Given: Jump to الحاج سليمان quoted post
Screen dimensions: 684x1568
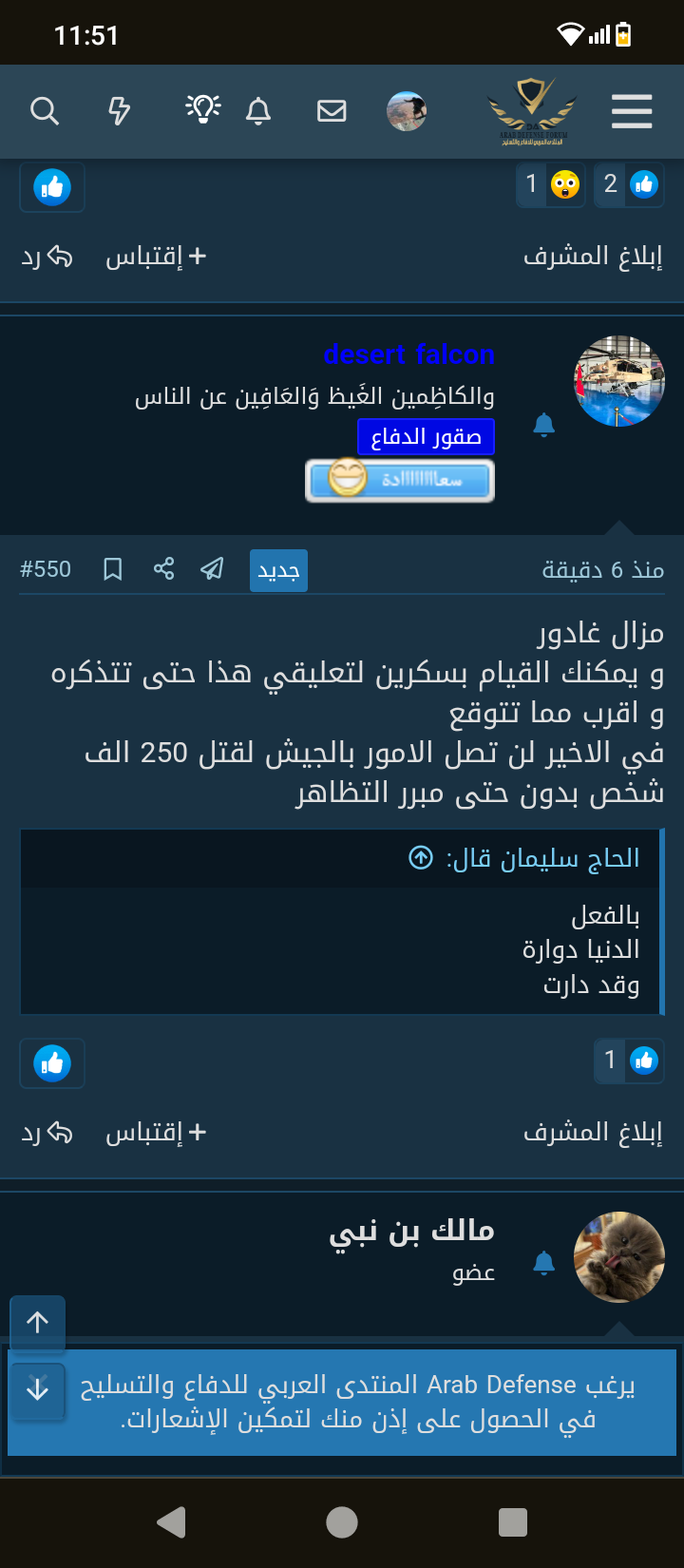Looking at the screenshot, I should (x=421, y=858).
